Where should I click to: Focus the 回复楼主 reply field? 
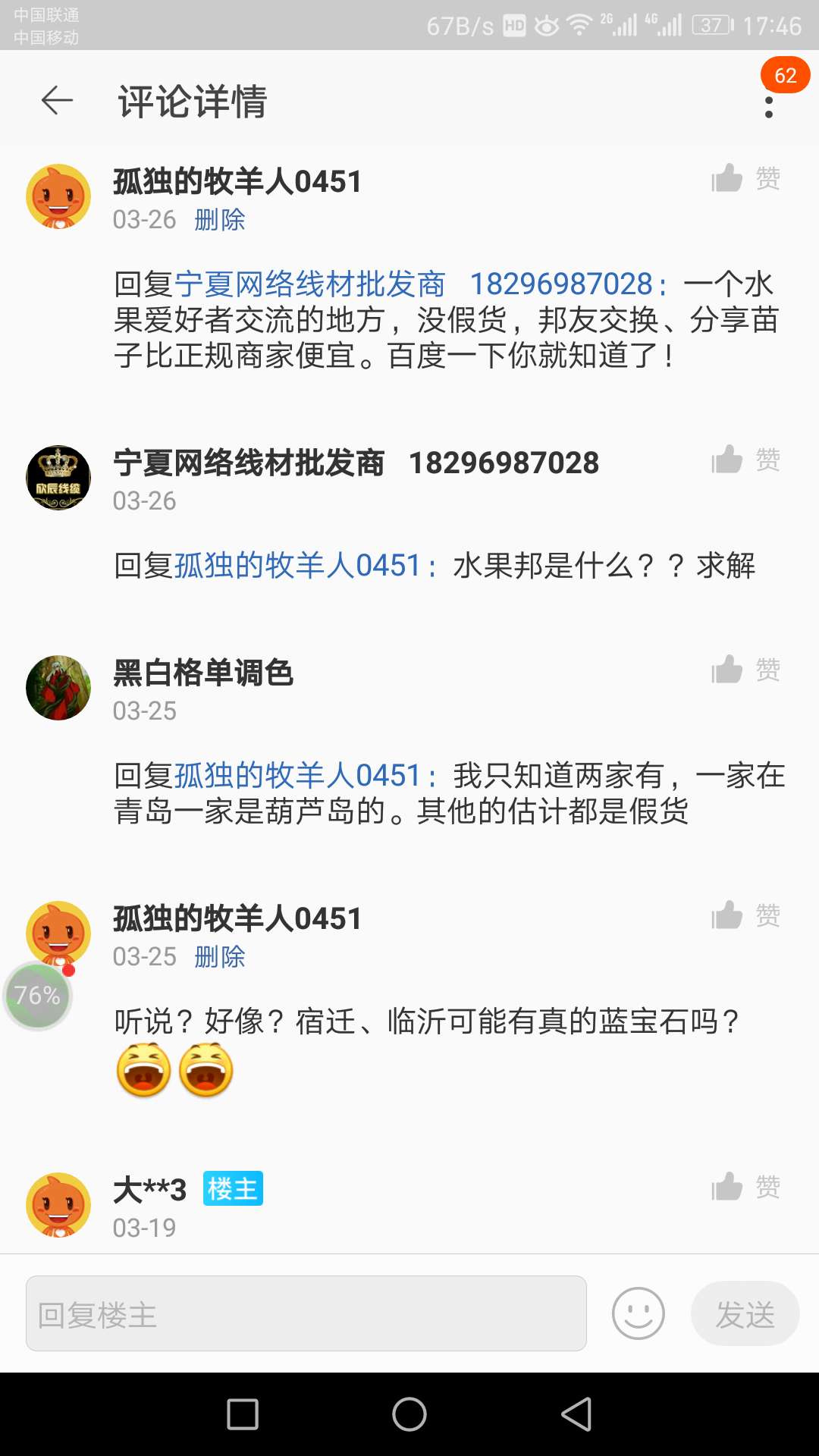(306, 1313)
